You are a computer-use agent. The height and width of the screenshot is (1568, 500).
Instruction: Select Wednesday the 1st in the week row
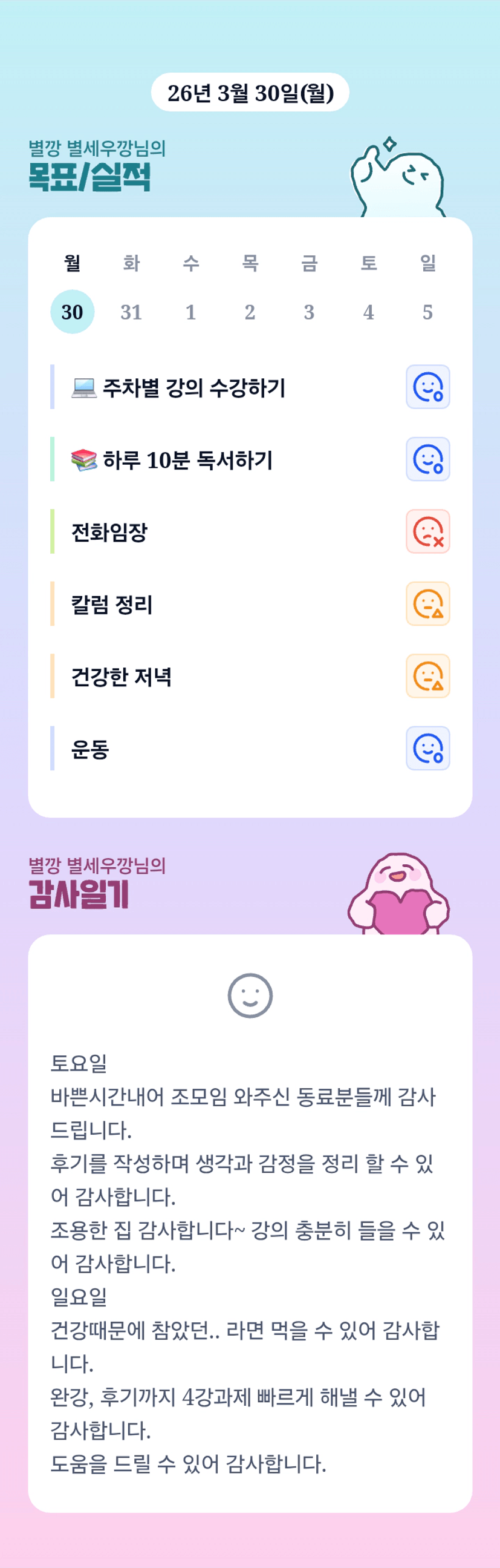[190, 312]
